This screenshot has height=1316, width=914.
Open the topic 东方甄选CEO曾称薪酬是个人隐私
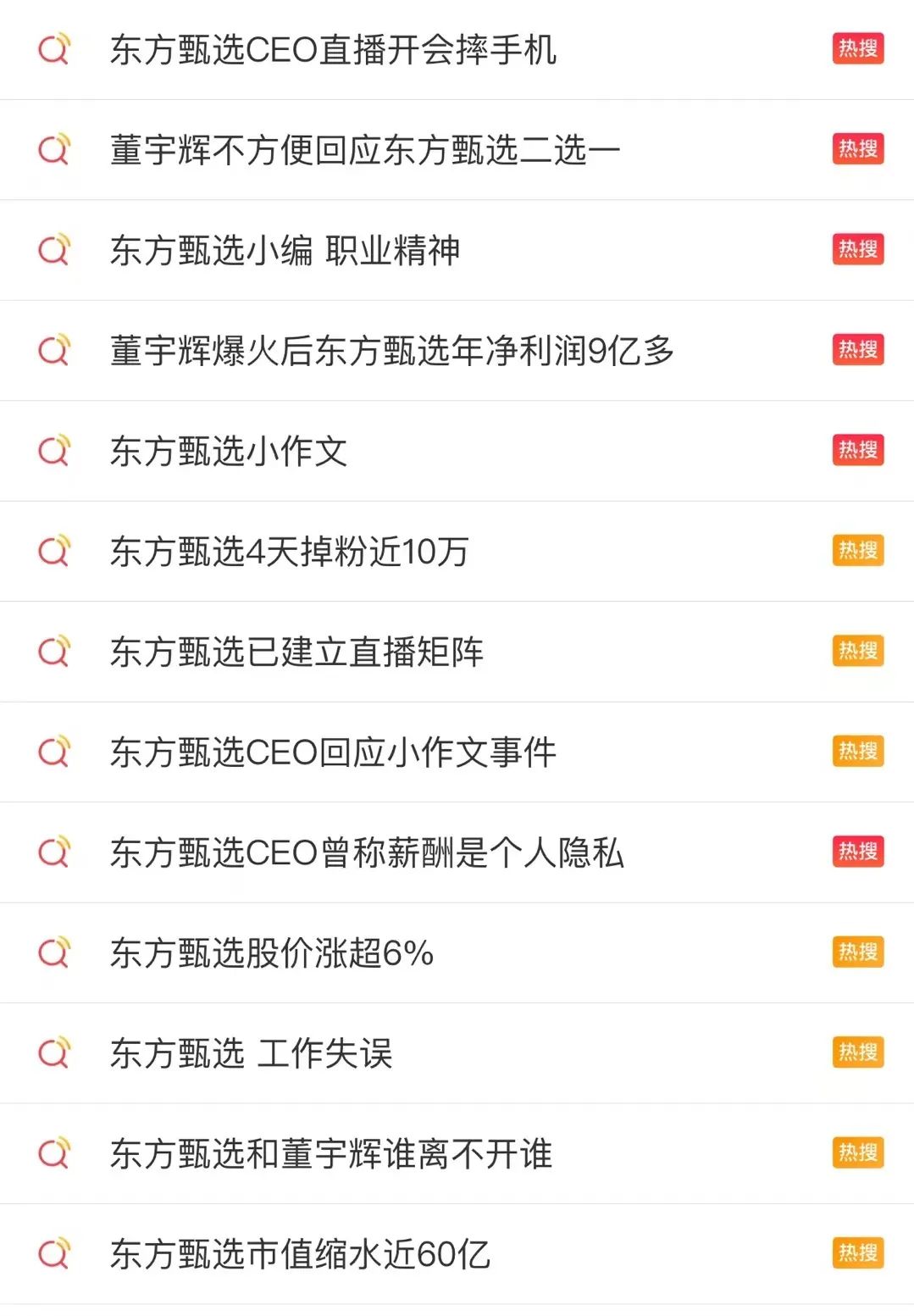point(368,852)
